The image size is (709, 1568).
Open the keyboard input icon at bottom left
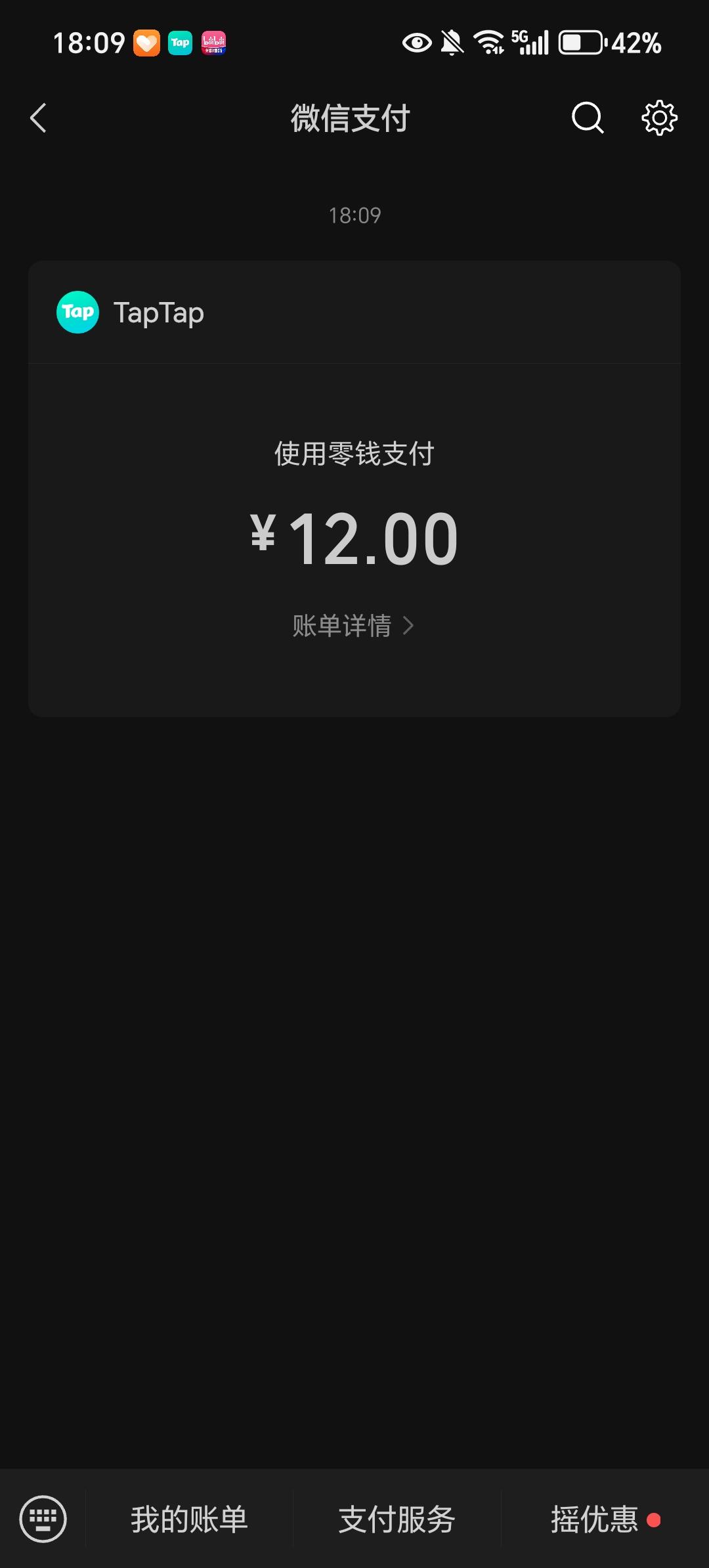pos(43,1517)
